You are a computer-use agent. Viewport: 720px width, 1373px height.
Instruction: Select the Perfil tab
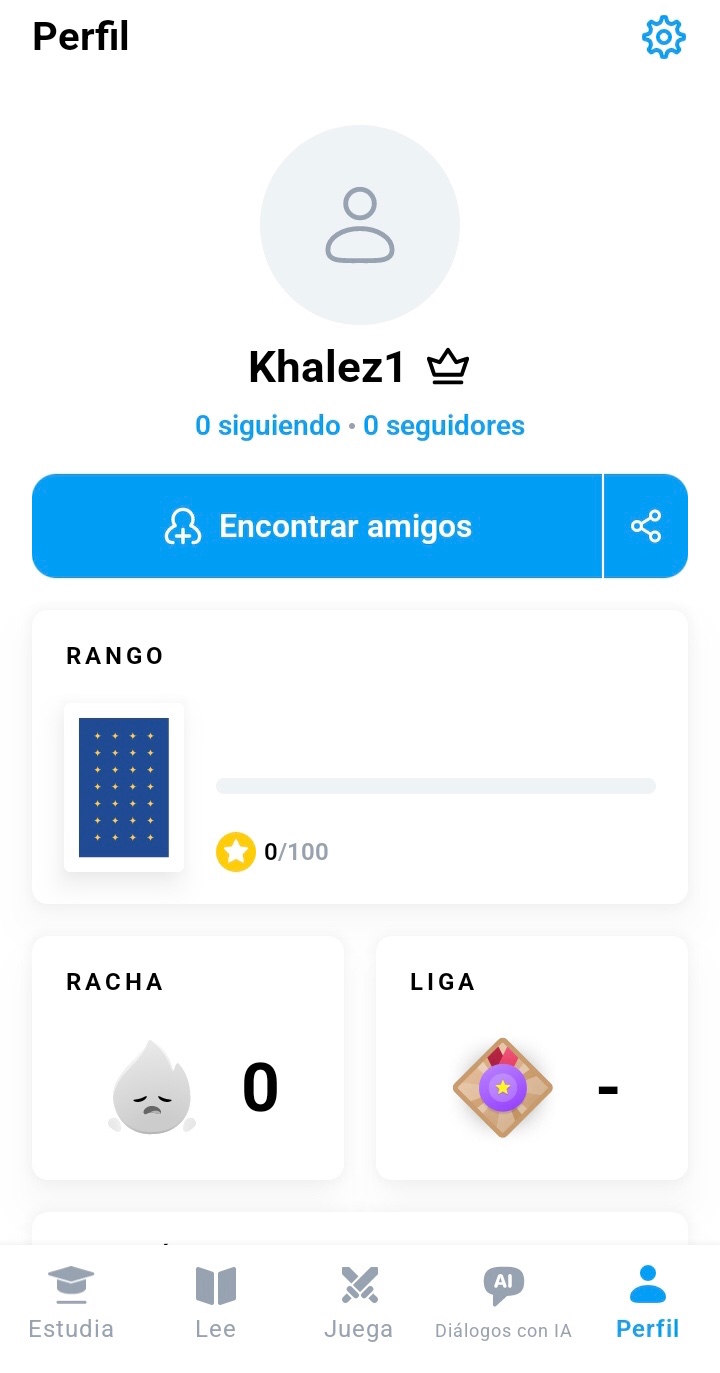647,1303
